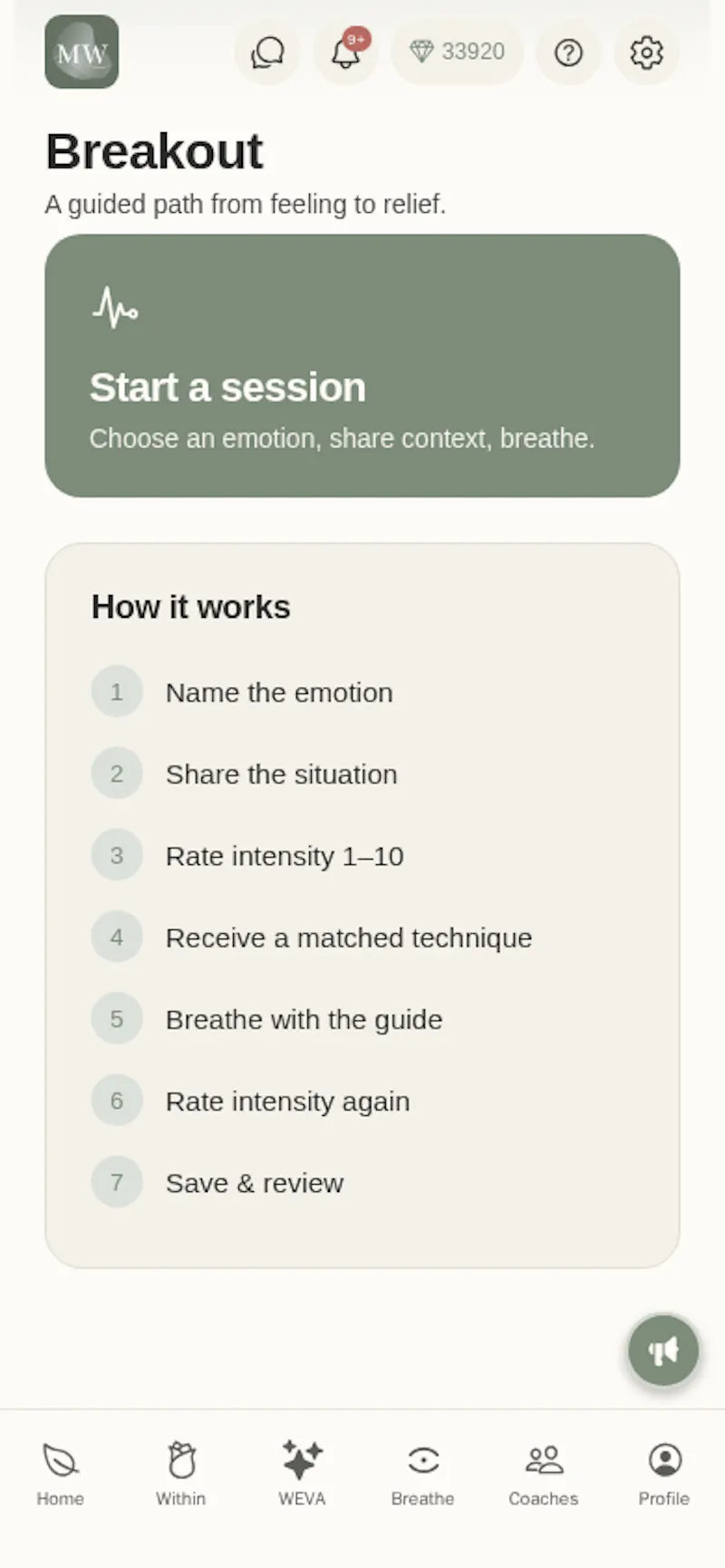Screen dimensions: 725x1568
Task: Switch to the Profile tab
Action: (x=664, y=1474)
